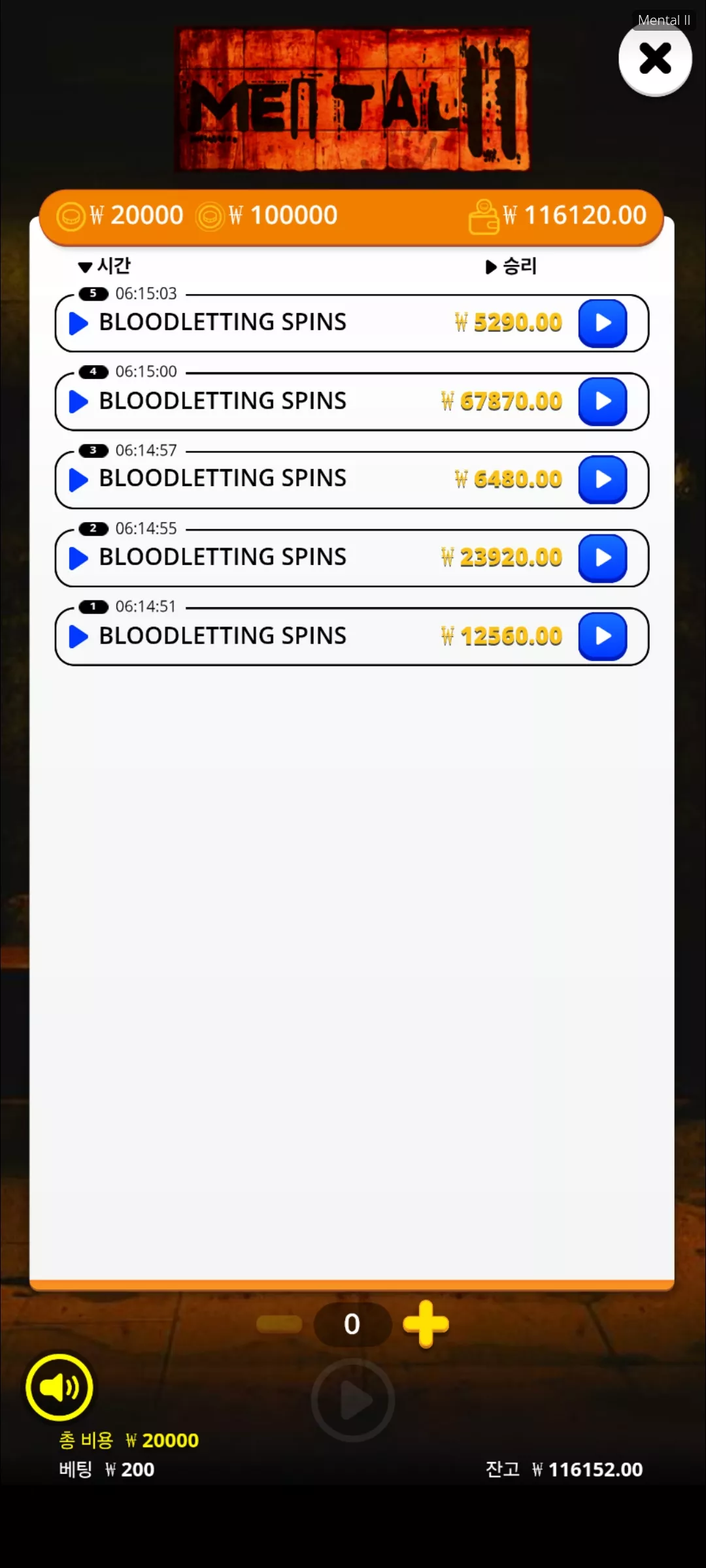This screenshot has width=706, height=1568.
Task: Replay the 06:15:03 Bloodletting Spins round
Action: (x=603, y=323)
